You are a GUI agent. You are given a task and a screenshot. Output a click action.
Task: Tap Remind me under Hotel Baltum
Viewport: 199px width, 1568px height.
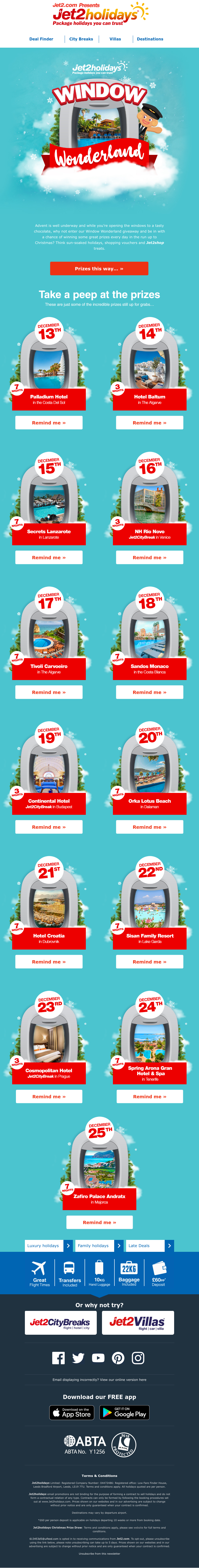(149, 422)
